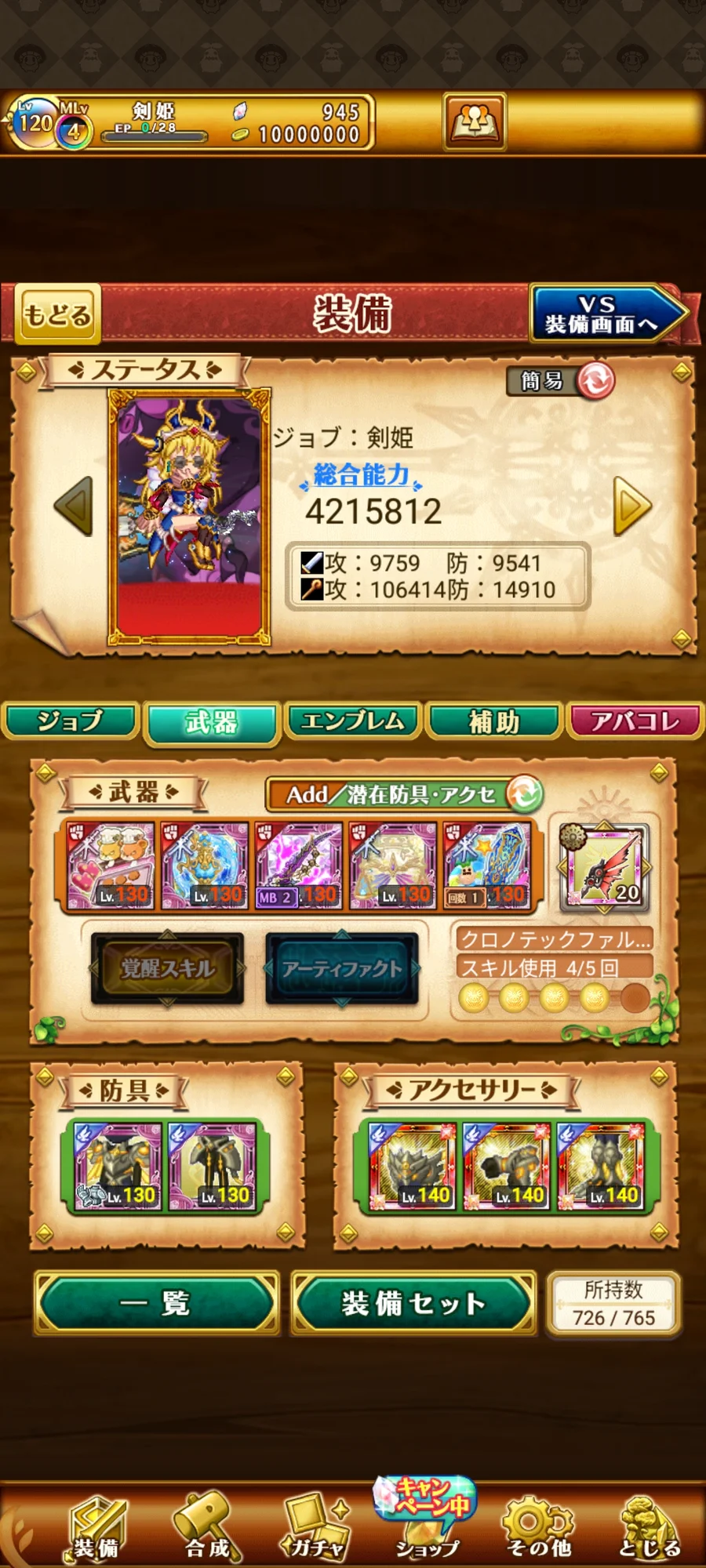This screenshot has height=1568, width=706.
Task: Open the 合成 menu in bottom bar
Action: click(207, 1525)
